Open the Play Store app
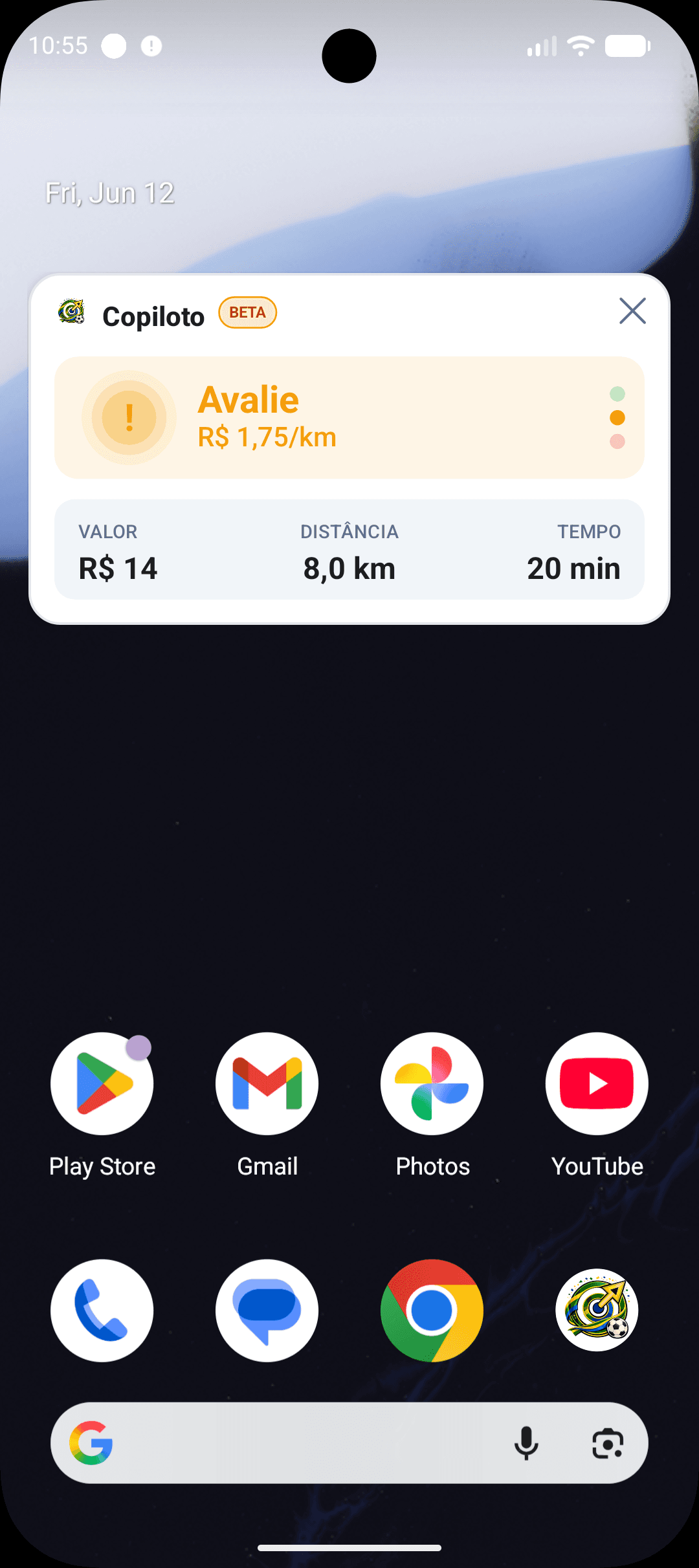 (102, 1083)
